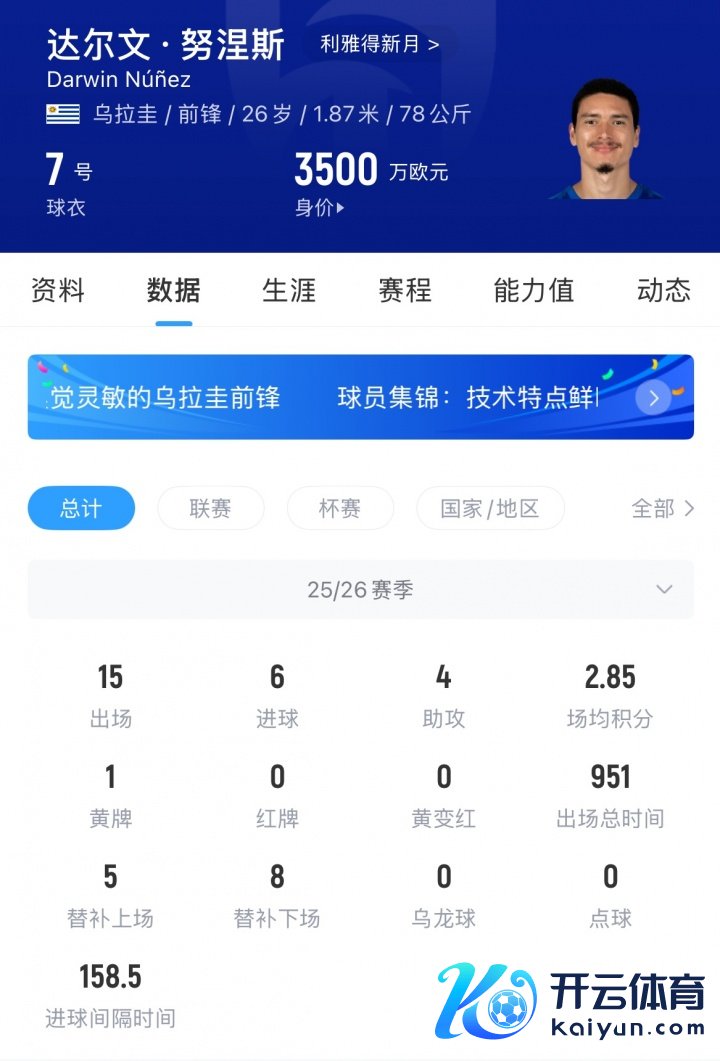
Task: Open the 全部 competitions list
Action: [x=662, y=508]
